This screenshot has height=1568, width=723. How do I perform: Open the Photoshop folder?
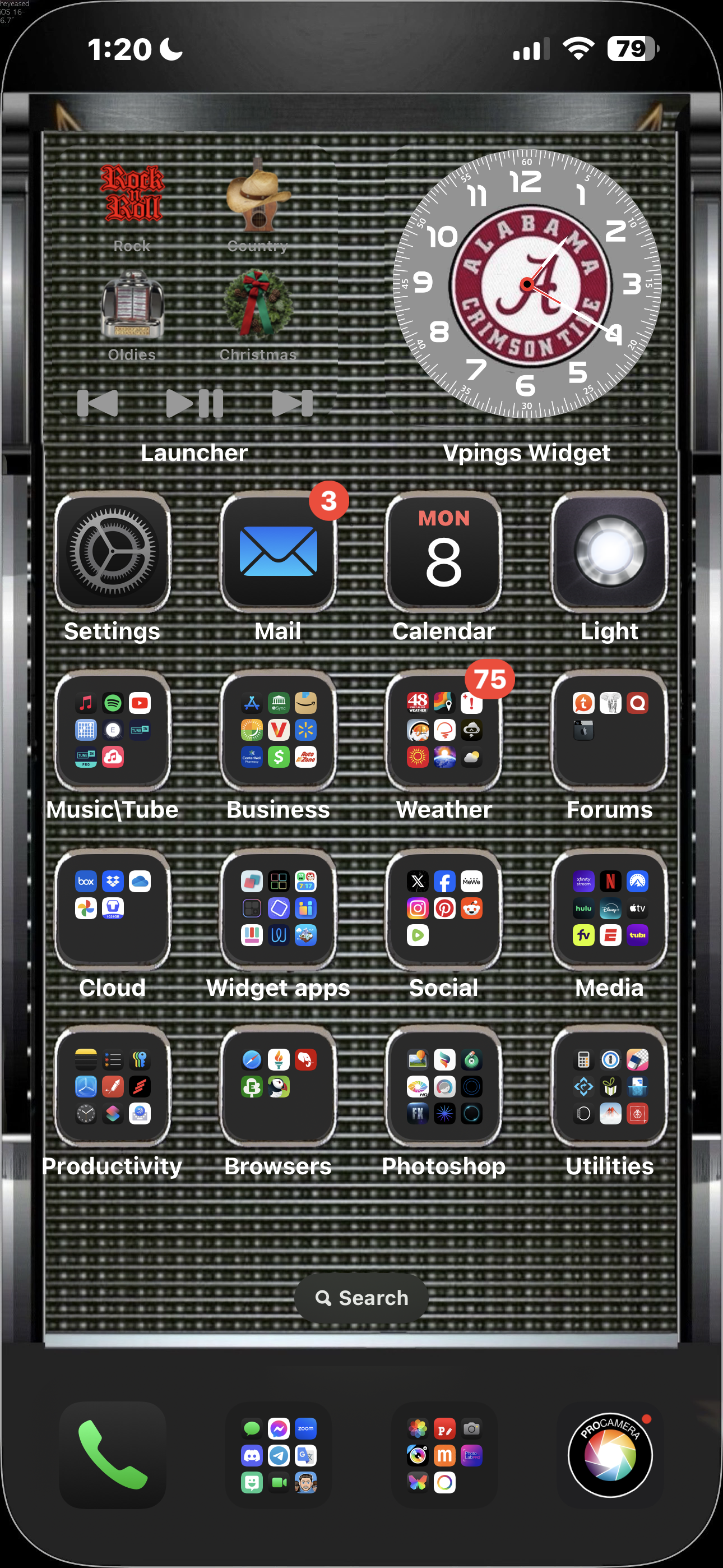[x=444, y=1086]
